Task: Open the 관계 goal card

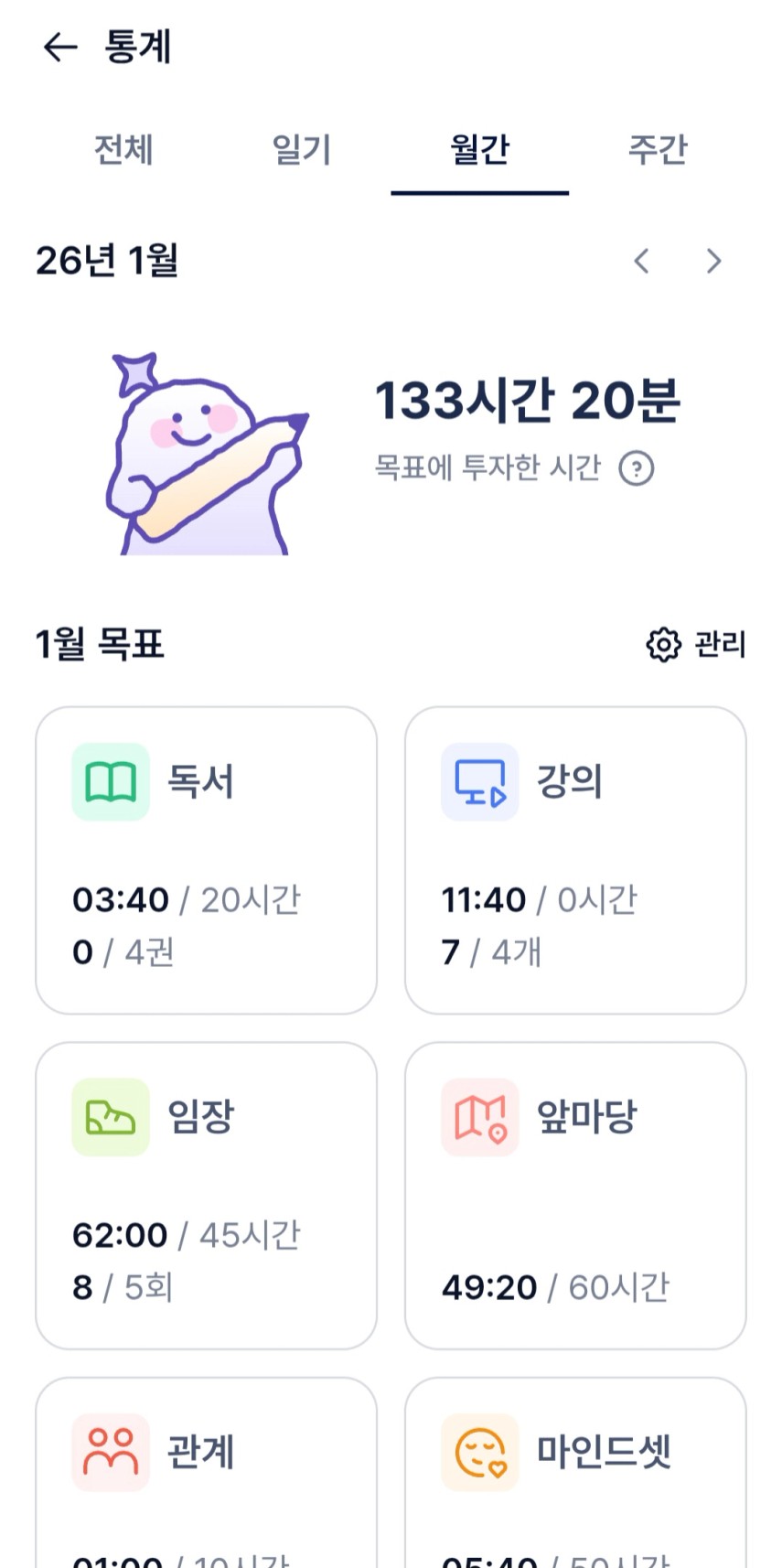Action: [x=206, y=1473]
